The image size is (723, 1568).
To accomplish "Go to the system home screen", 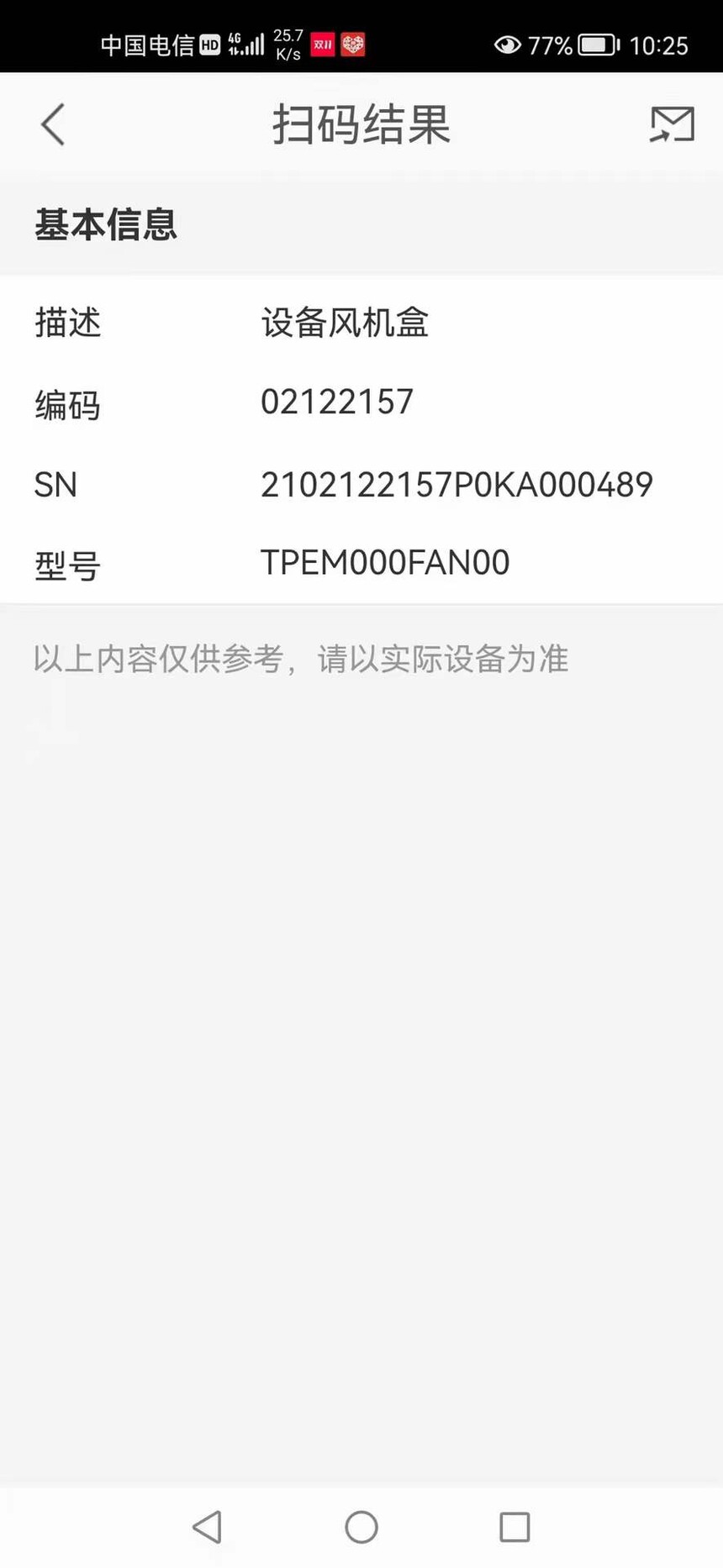I will point(361,1526).
